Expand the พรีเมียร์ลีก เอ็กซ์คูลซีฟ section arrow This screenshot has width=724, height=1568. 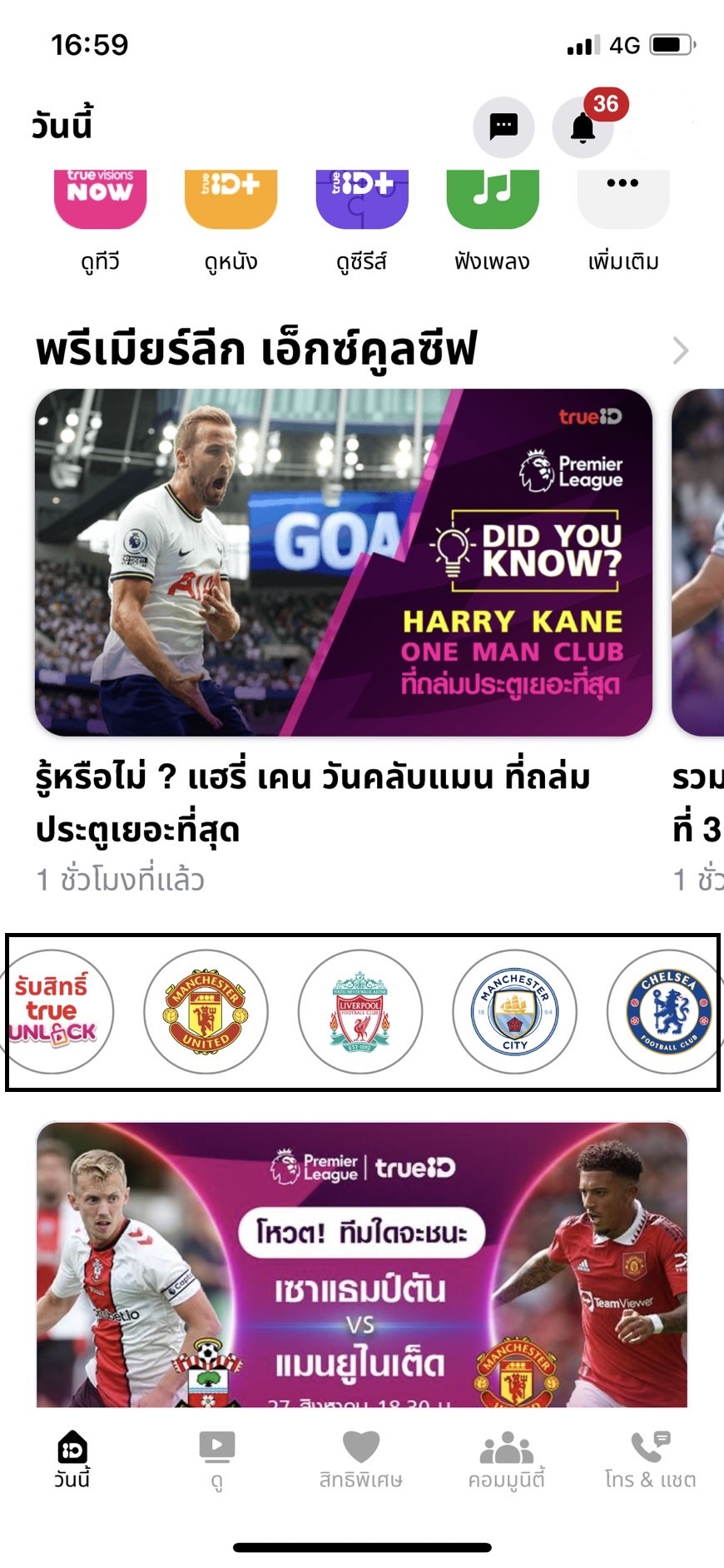[680, 350]
